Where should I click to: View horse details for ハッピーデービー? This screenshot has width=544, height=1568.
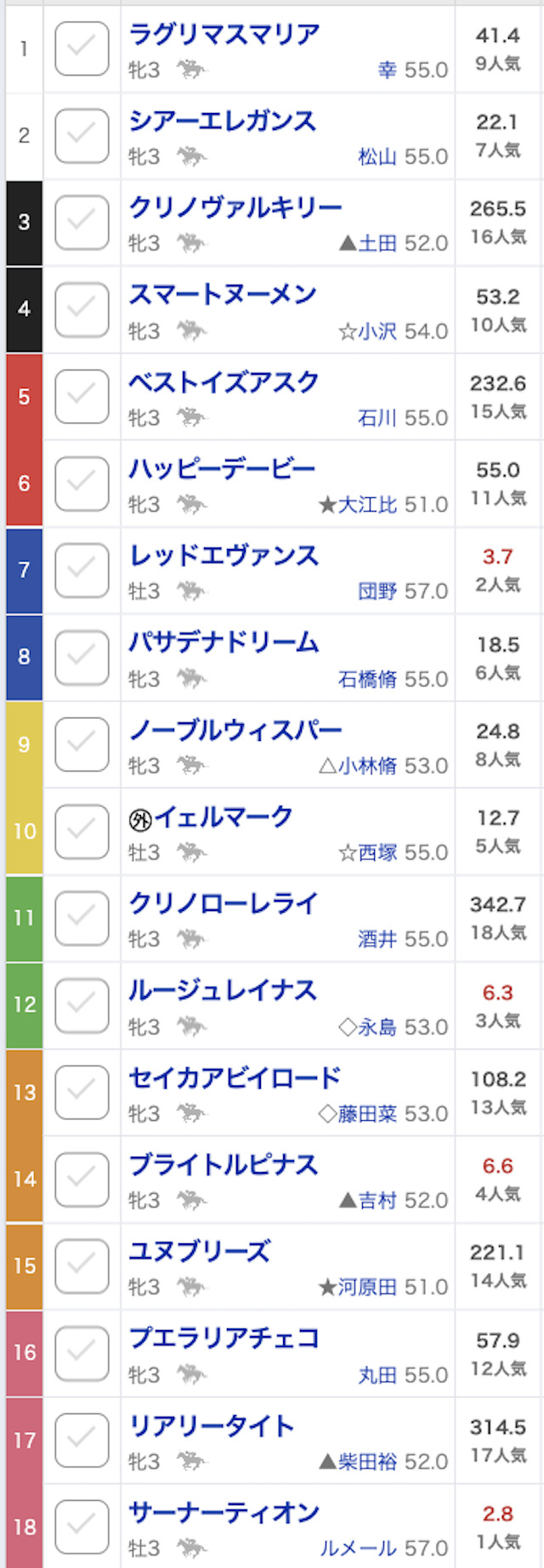pyautogui.click(x=222, y=469)
